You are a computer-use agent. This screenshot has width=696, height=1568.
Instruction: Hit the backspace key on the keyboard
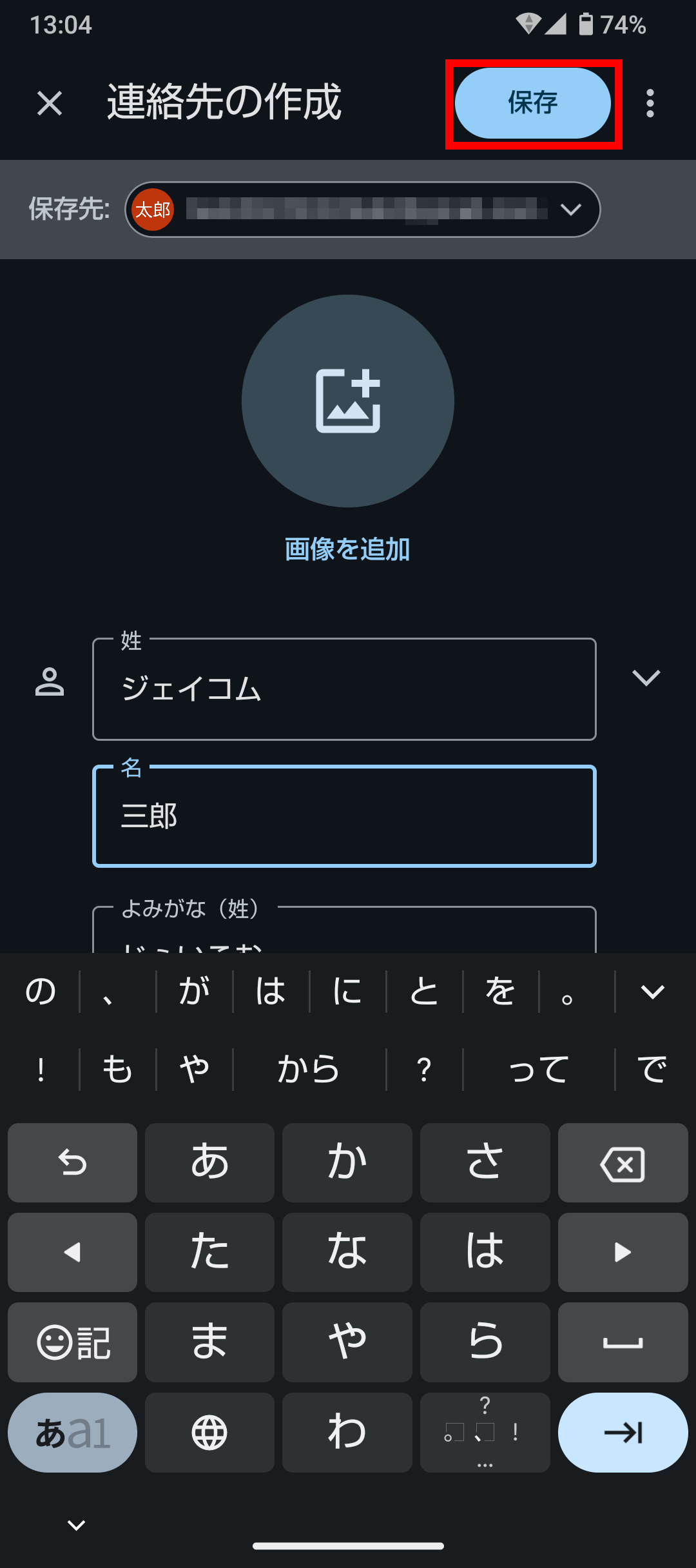pyautogui.click(x=623, y=1163)
